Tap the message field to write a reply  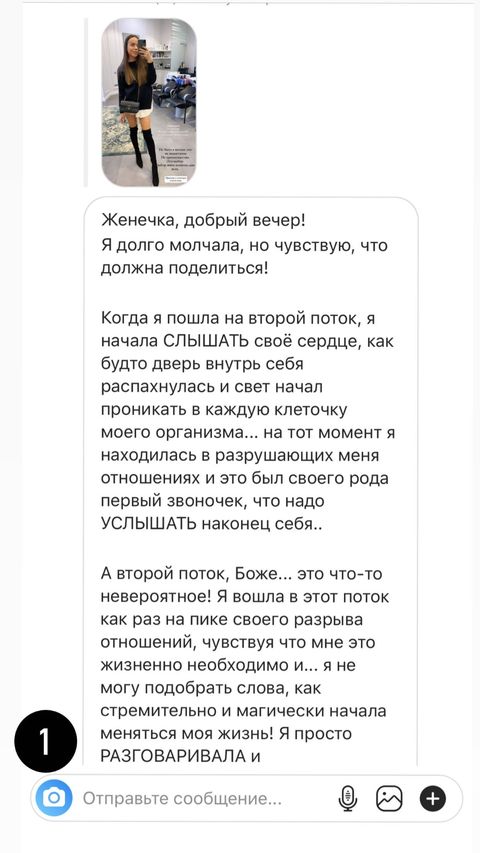coord(202,799)
